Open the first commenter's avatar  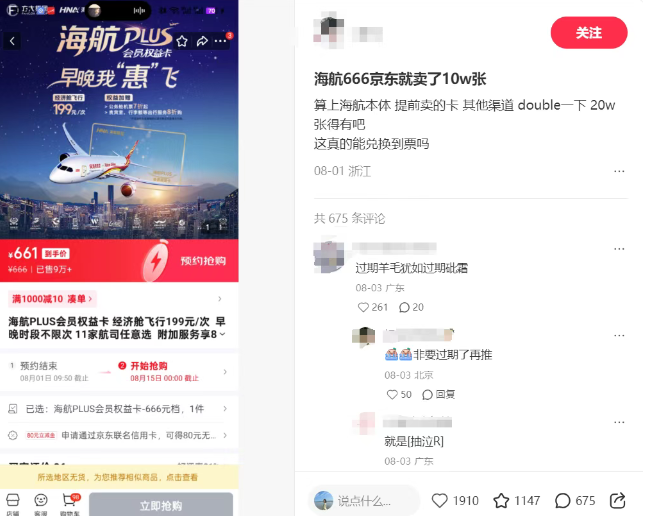330,254
